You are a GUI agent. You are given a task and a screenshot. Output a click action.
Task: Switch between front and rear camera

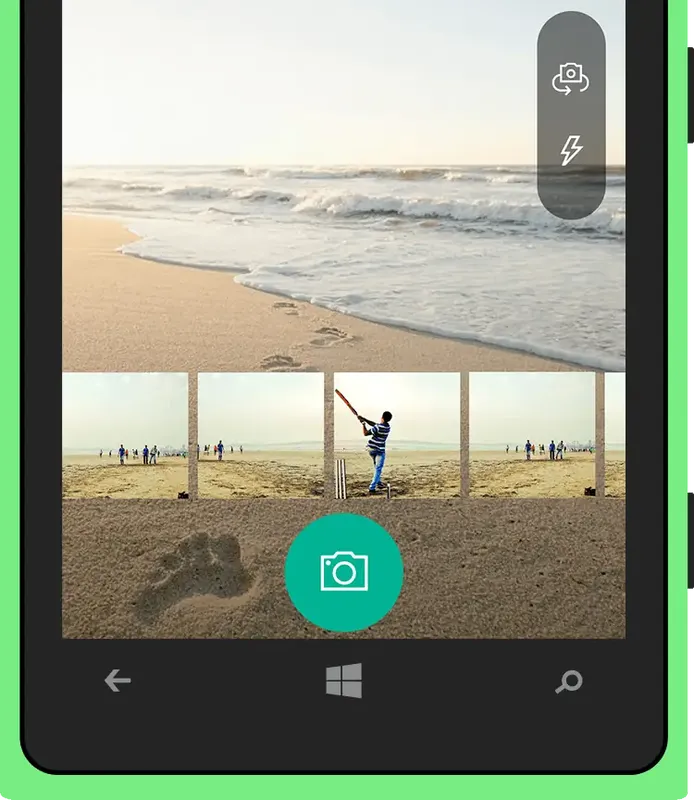pyautogui.click(x=570, y=78)
